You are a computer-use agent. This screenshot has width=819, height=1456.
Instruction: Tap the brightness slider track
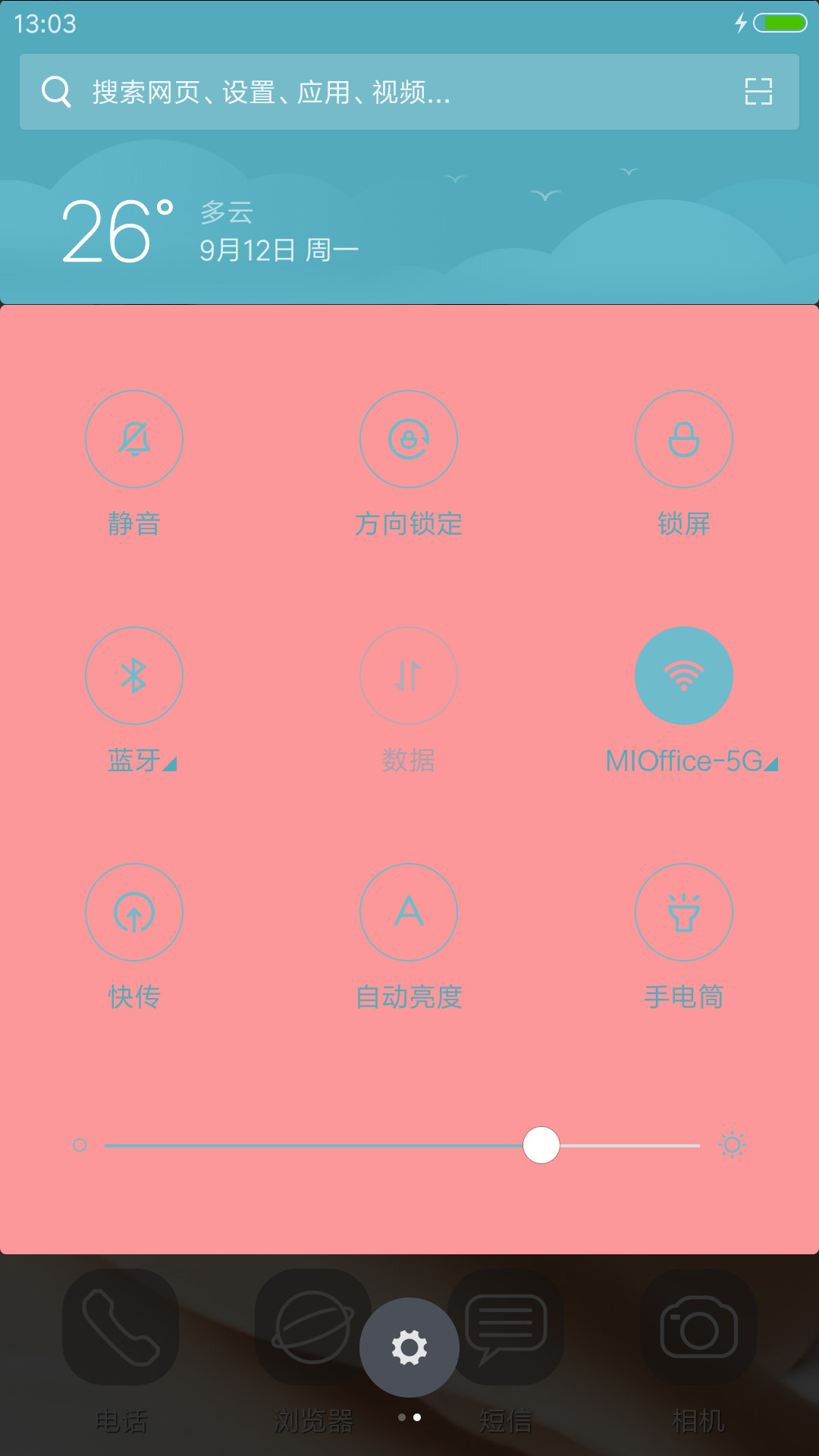pyautogui.click(x=402, y=1145)
